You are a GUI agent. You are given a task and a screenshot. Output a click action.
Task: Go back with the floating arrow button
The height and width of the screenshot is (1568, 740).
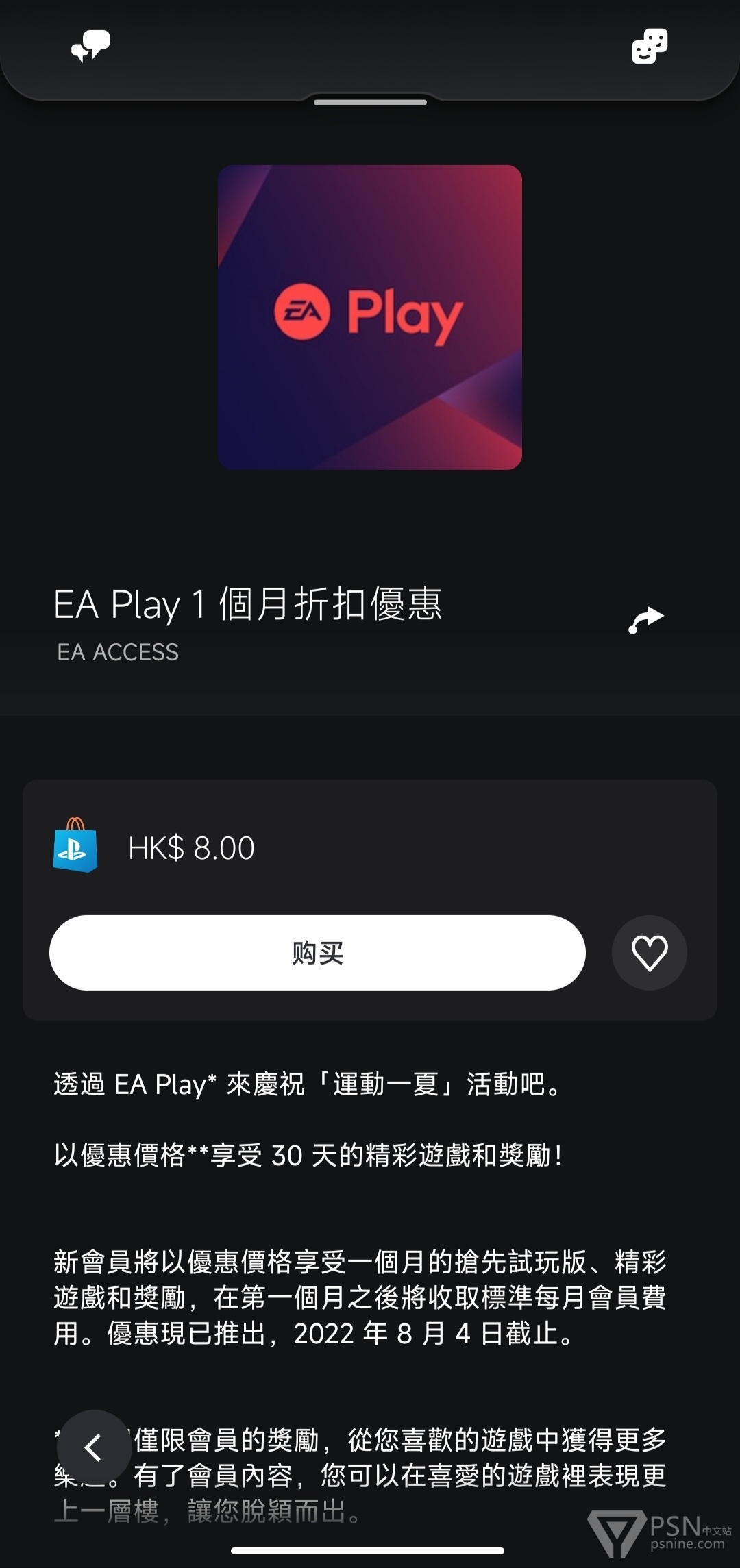(94, 1447)
